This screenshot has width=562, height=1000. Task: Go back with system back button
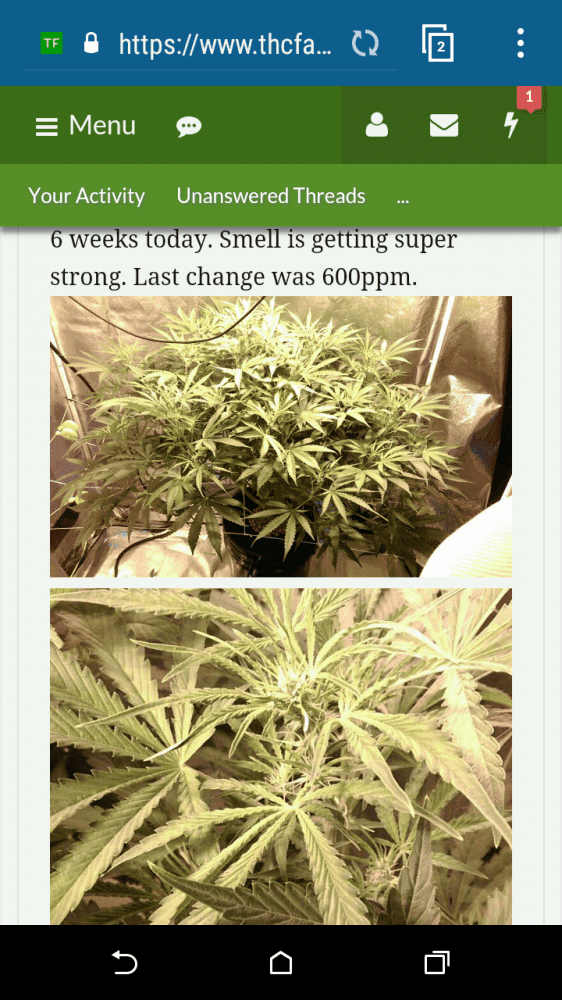click(x=125, y=962)
